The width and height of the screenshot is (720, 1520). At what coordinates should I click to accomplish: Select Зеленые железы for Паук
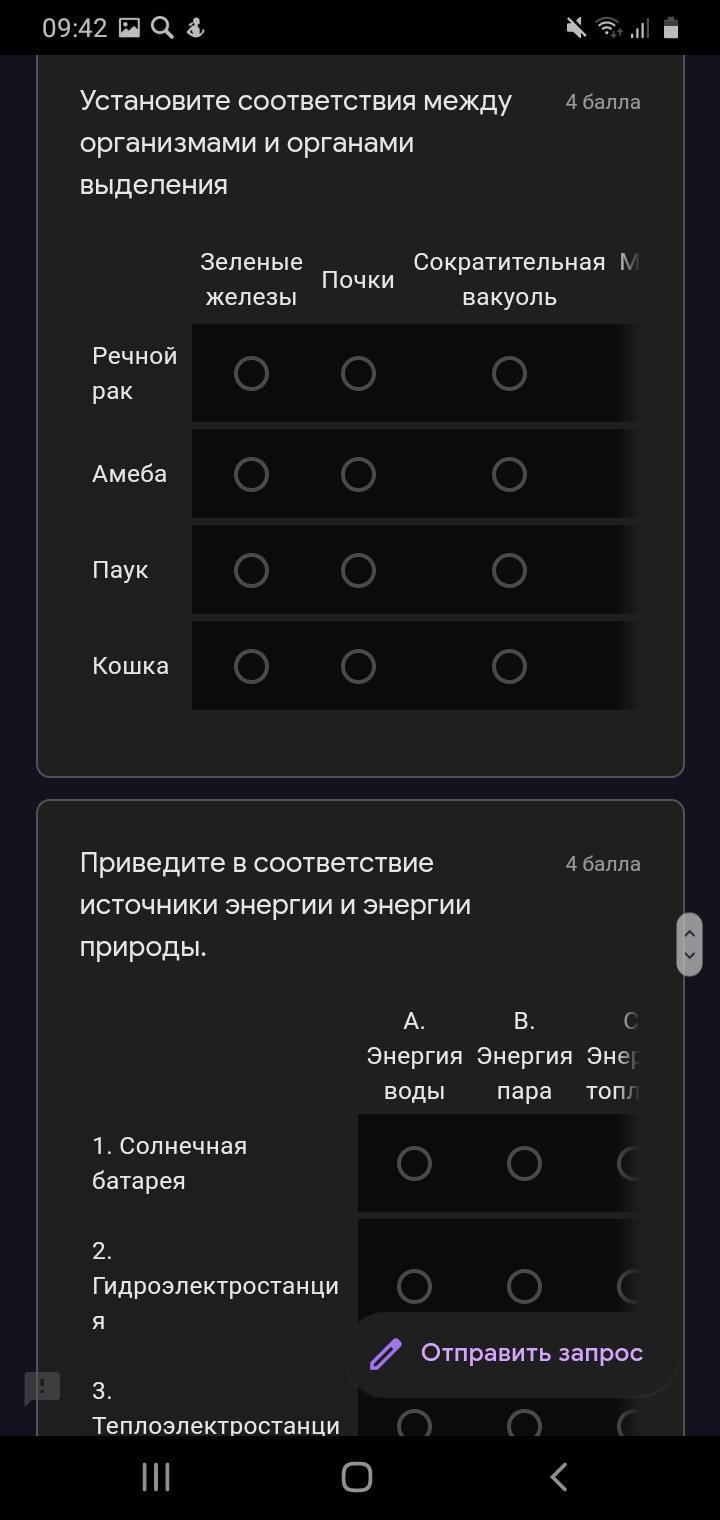click(251, 571)
